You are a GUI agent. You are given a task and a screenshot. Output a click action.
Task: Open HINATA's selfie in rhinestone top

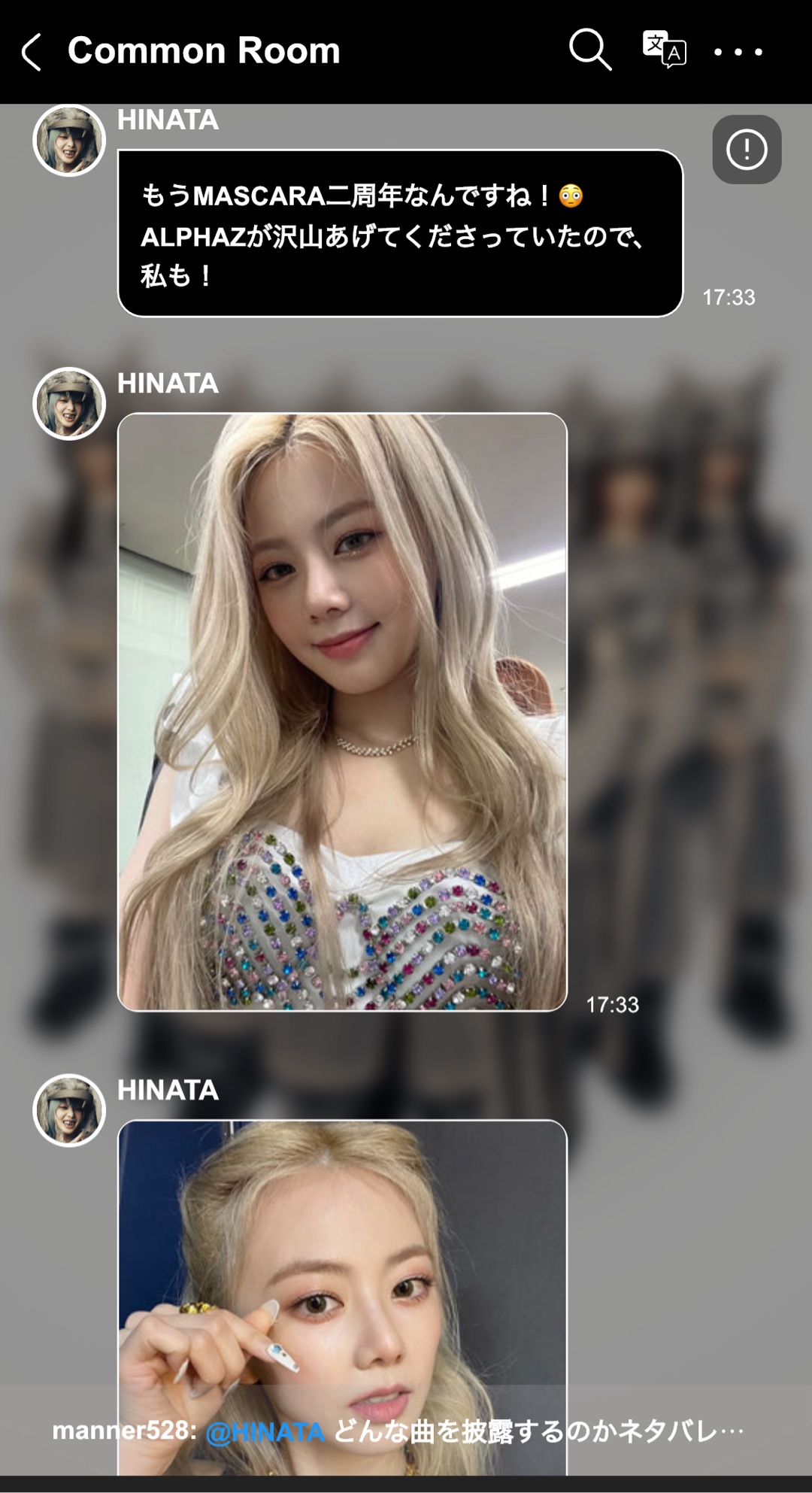pos(342,711)
